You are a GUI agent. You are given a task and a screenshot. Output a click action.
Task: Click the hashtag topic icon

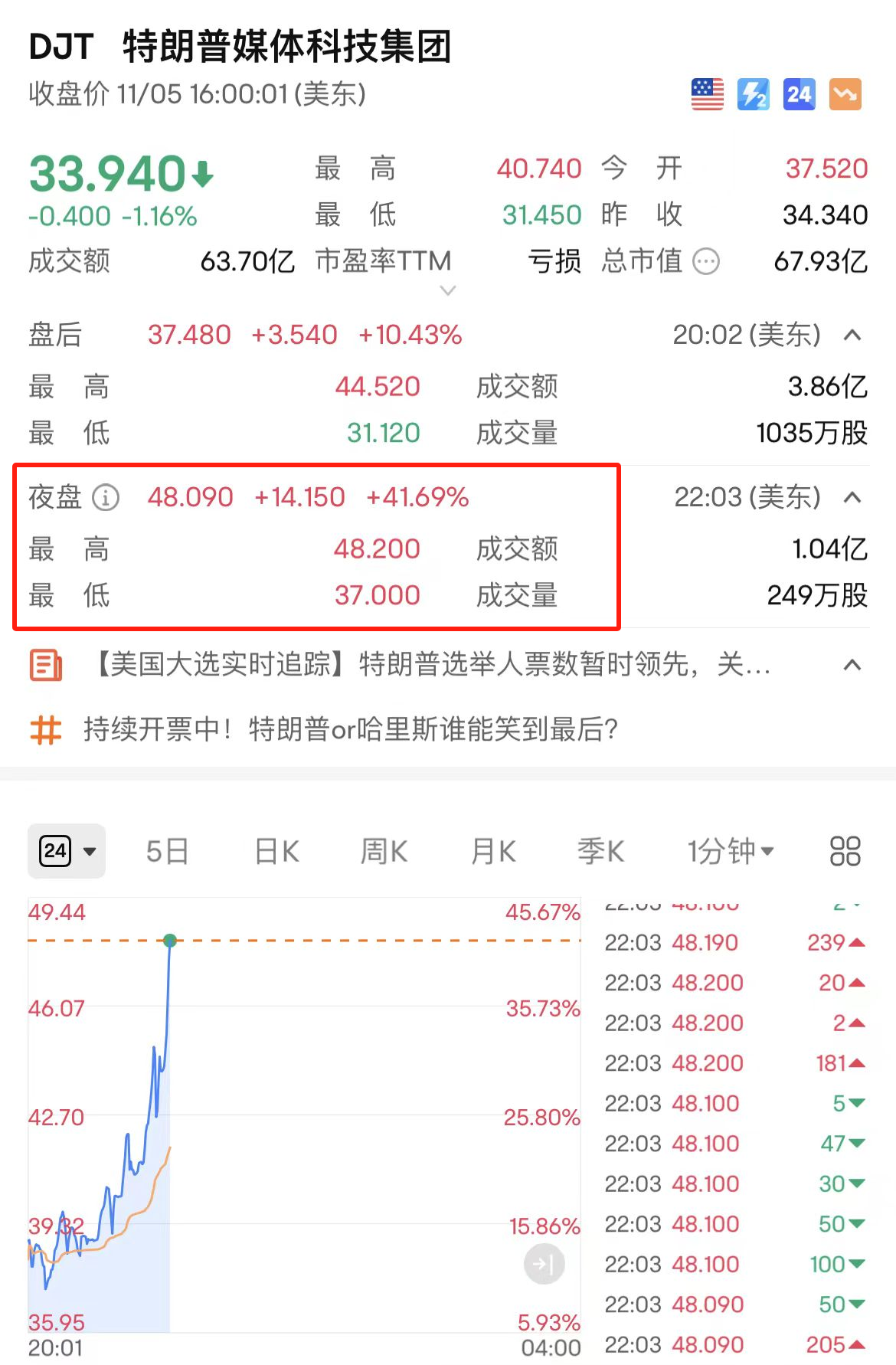[44, 731]
